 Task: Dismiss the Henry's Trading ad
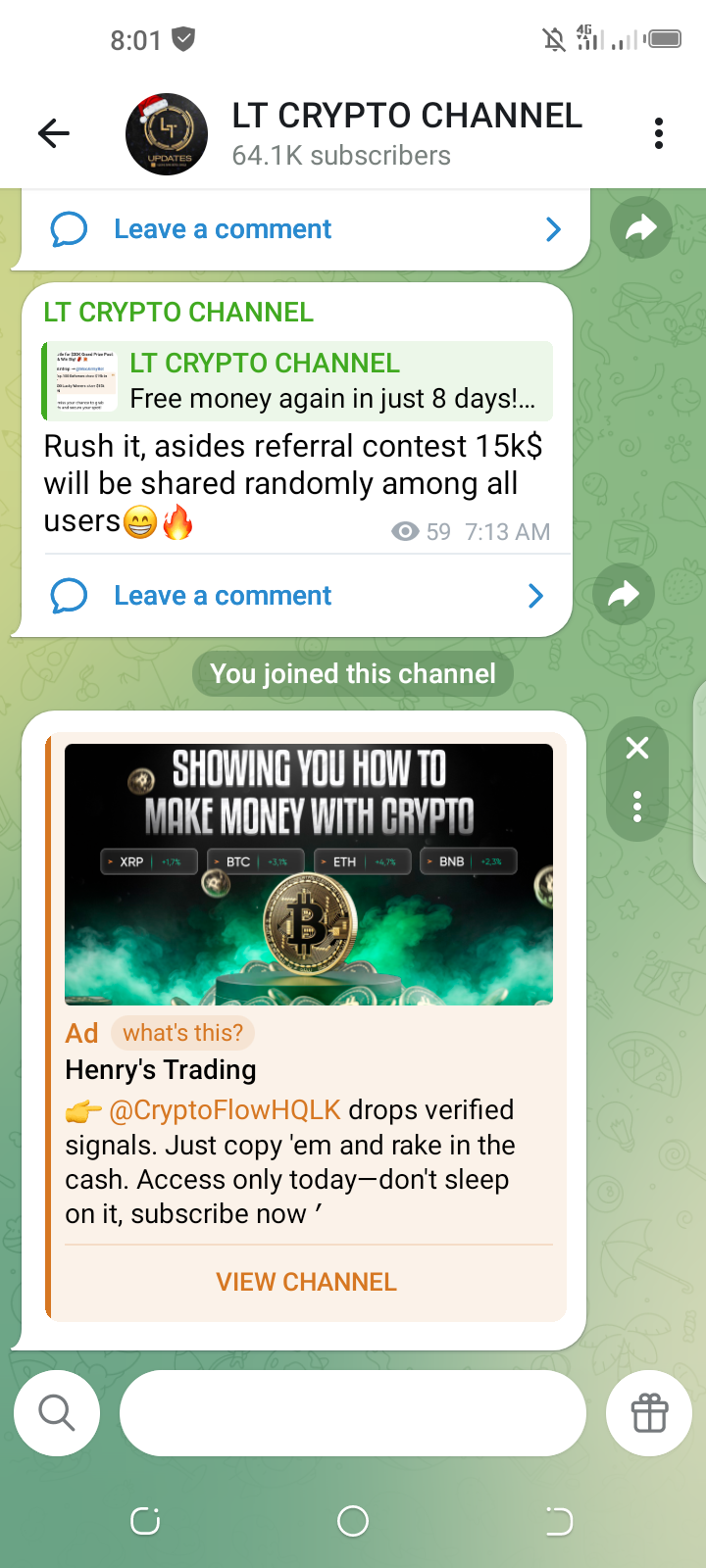pyautogui.click(x=637, y=749)
